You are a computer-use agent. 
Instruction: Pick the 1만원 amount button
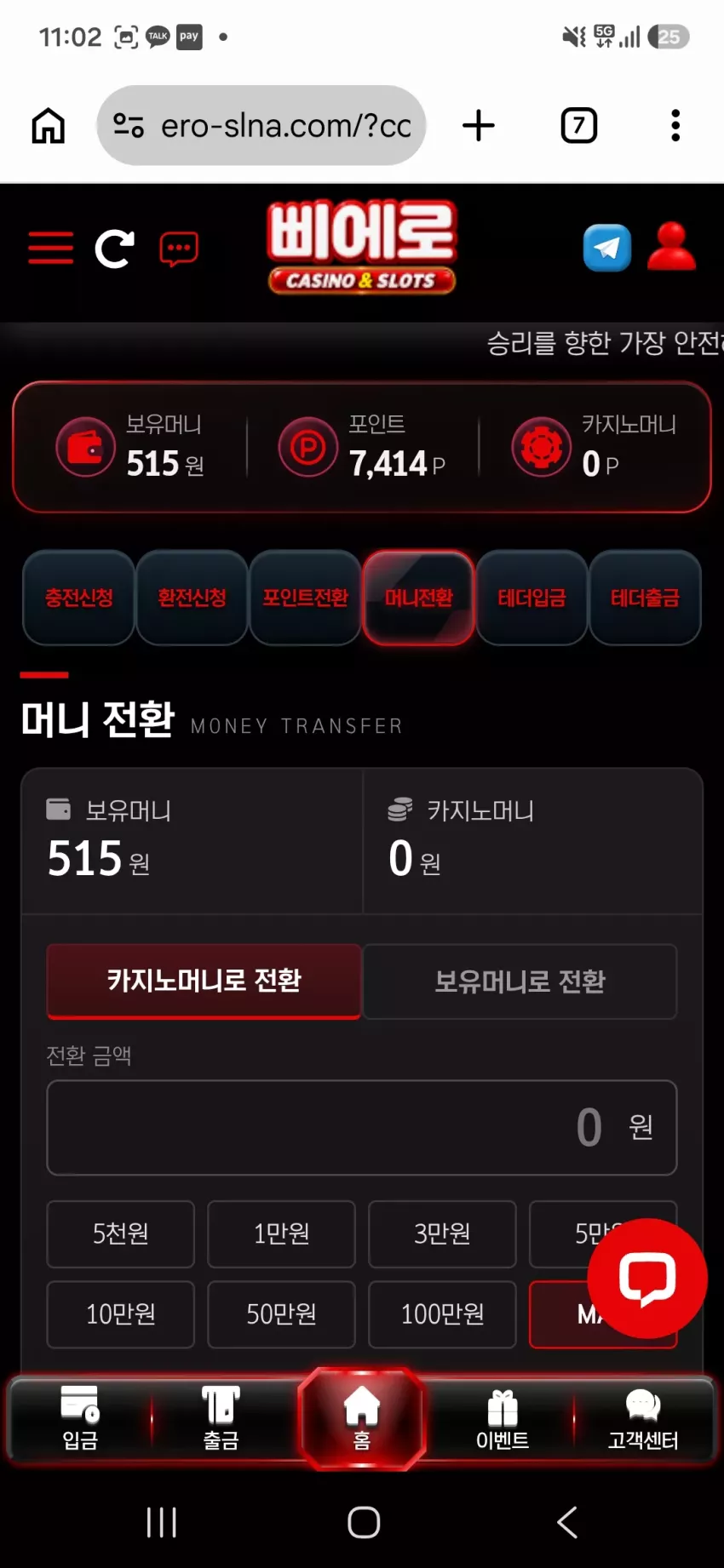pyautogui.click(x=281, y=1233)
